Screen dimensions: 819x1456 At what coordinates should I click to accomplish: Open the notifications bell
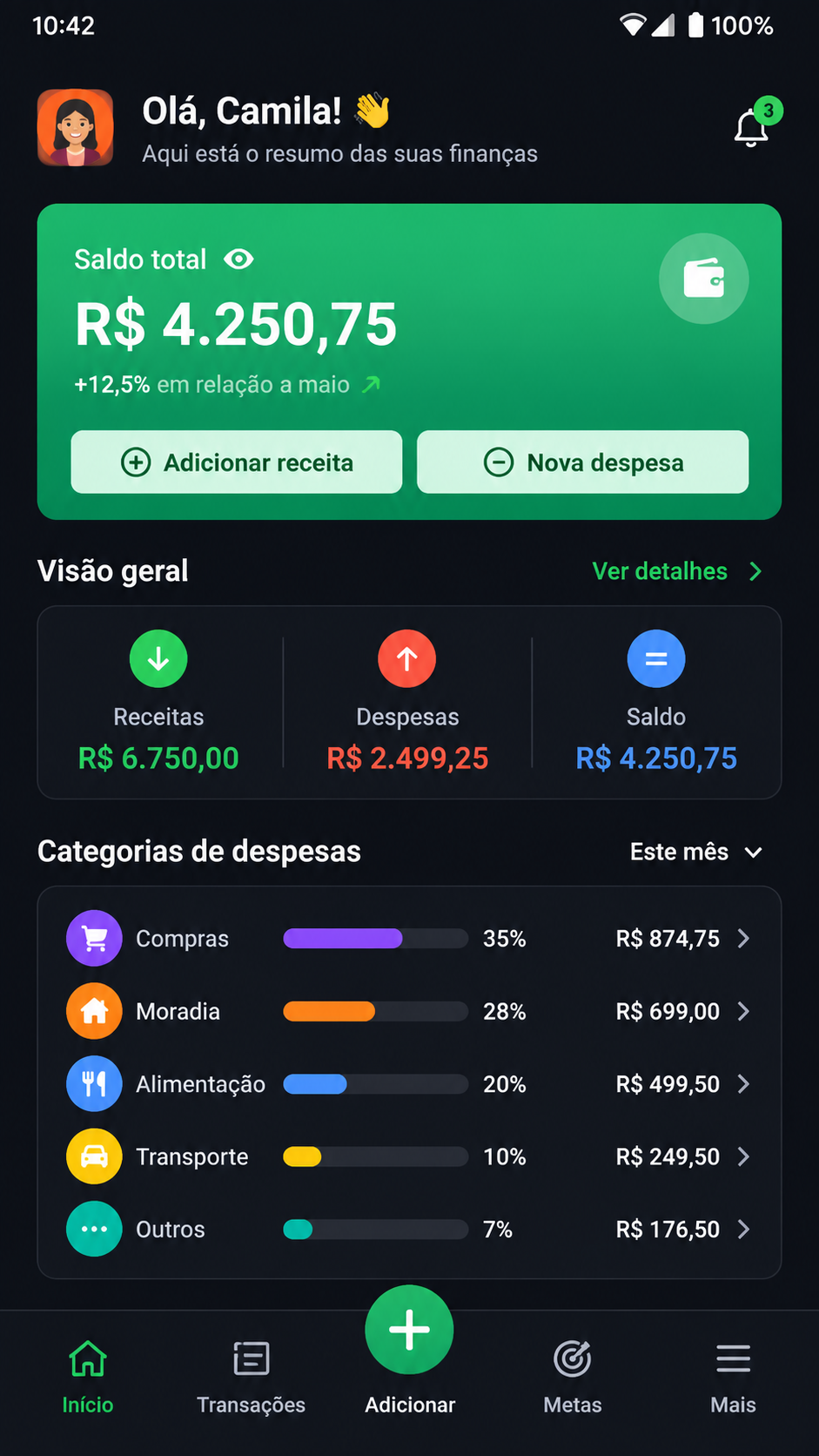point(752,127)
